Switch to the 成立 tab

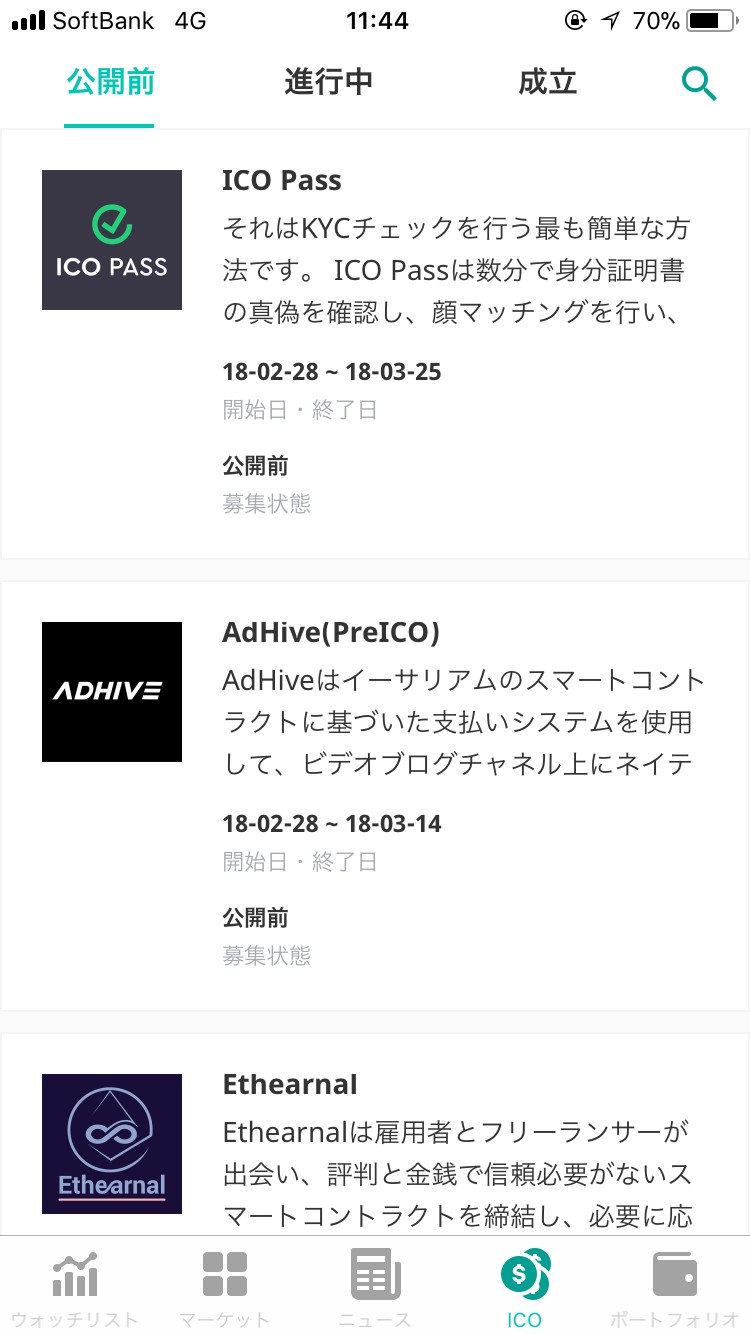547,82
